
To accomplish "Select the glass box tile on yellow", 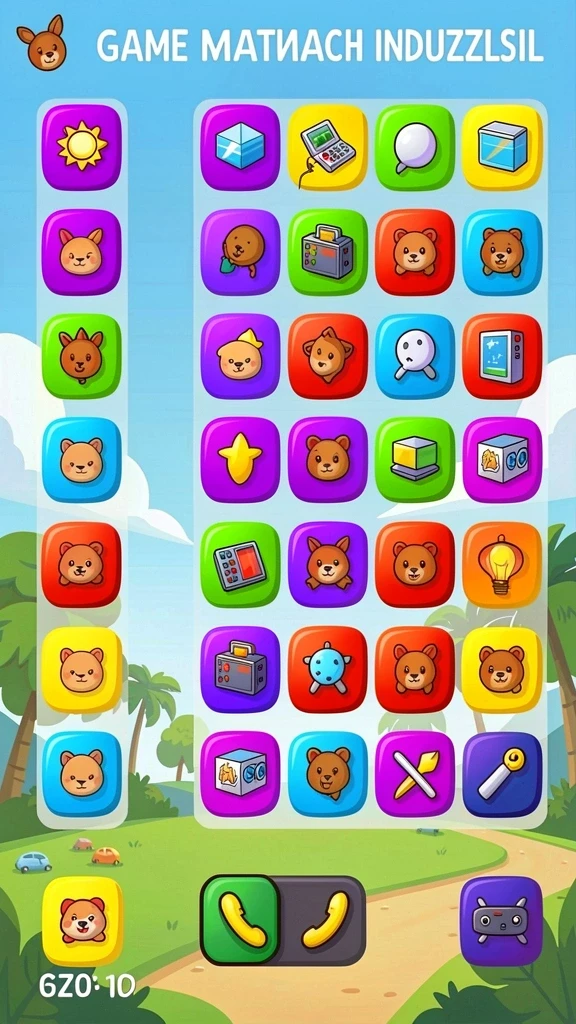I will [502, 147].
